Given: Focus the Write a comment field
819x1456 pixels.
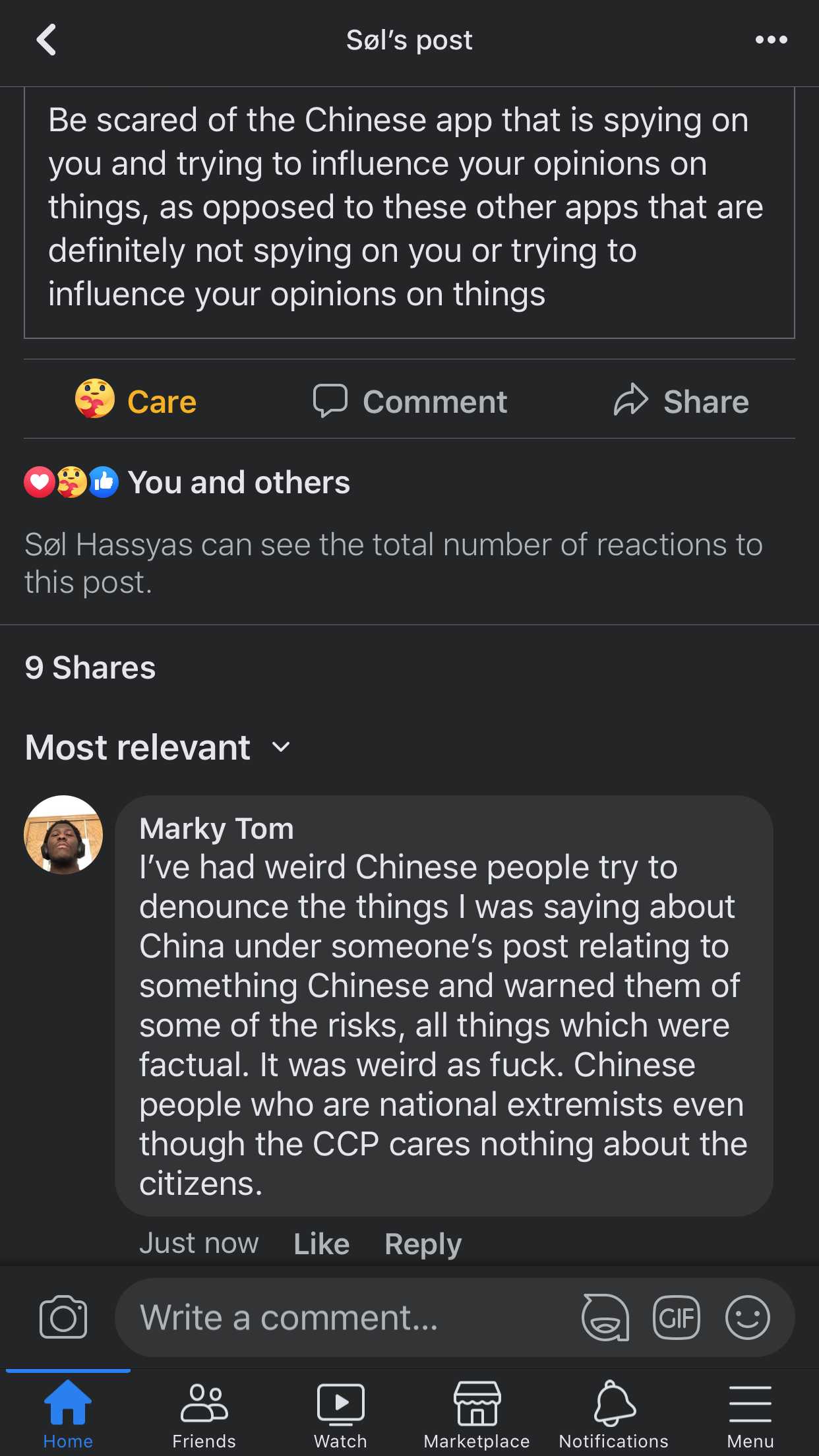Looking at the screenshot, I should coord(343,1318).
